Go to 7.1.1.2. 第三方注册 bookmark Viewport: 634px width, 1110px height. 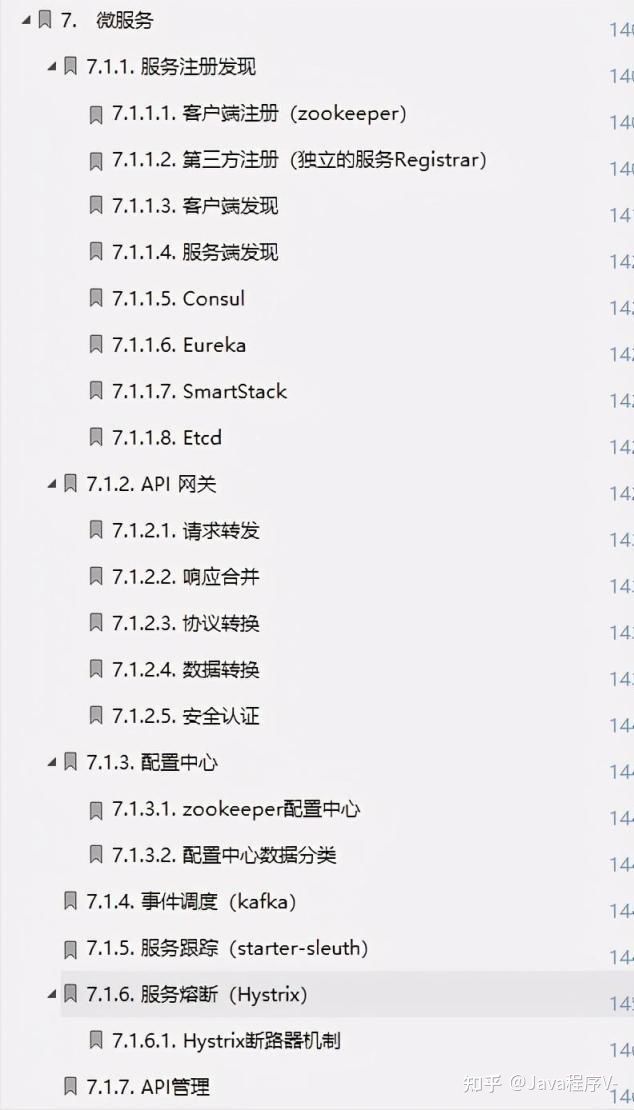299,159
